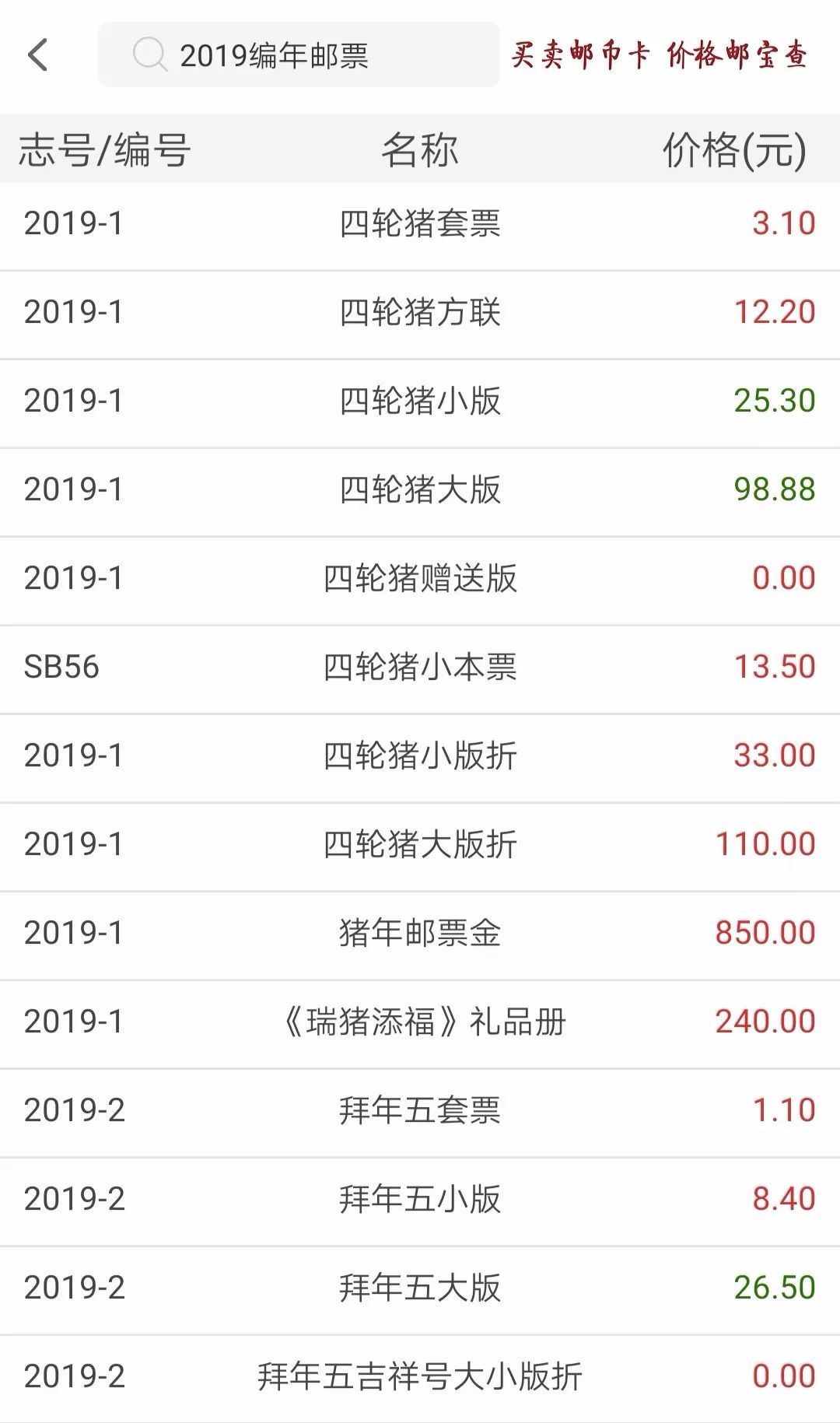Open the 拜年五大版 row
840x1423 pixels.
(x=420, y=1290)
